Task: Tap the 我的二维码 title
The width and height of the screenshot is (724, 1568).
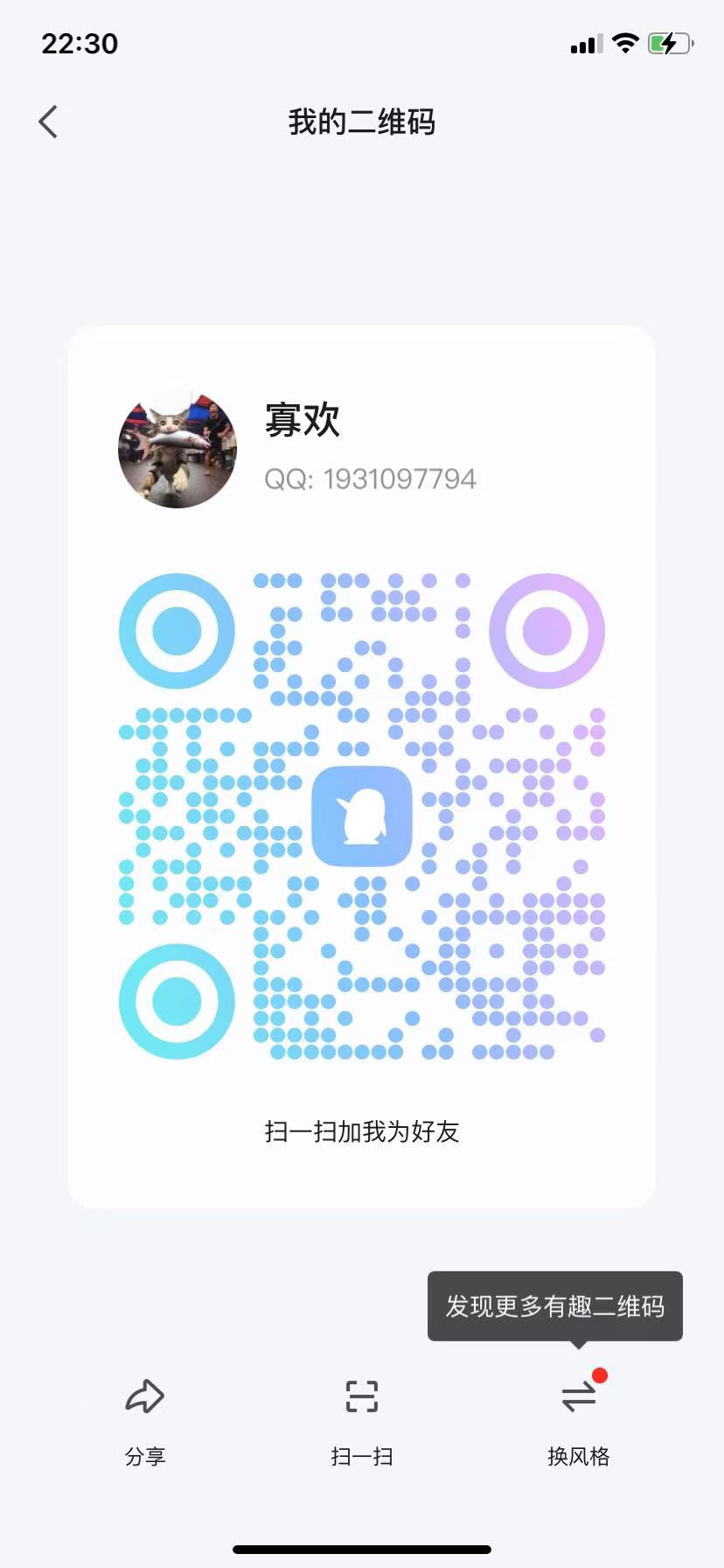Action: click(361, 122)
